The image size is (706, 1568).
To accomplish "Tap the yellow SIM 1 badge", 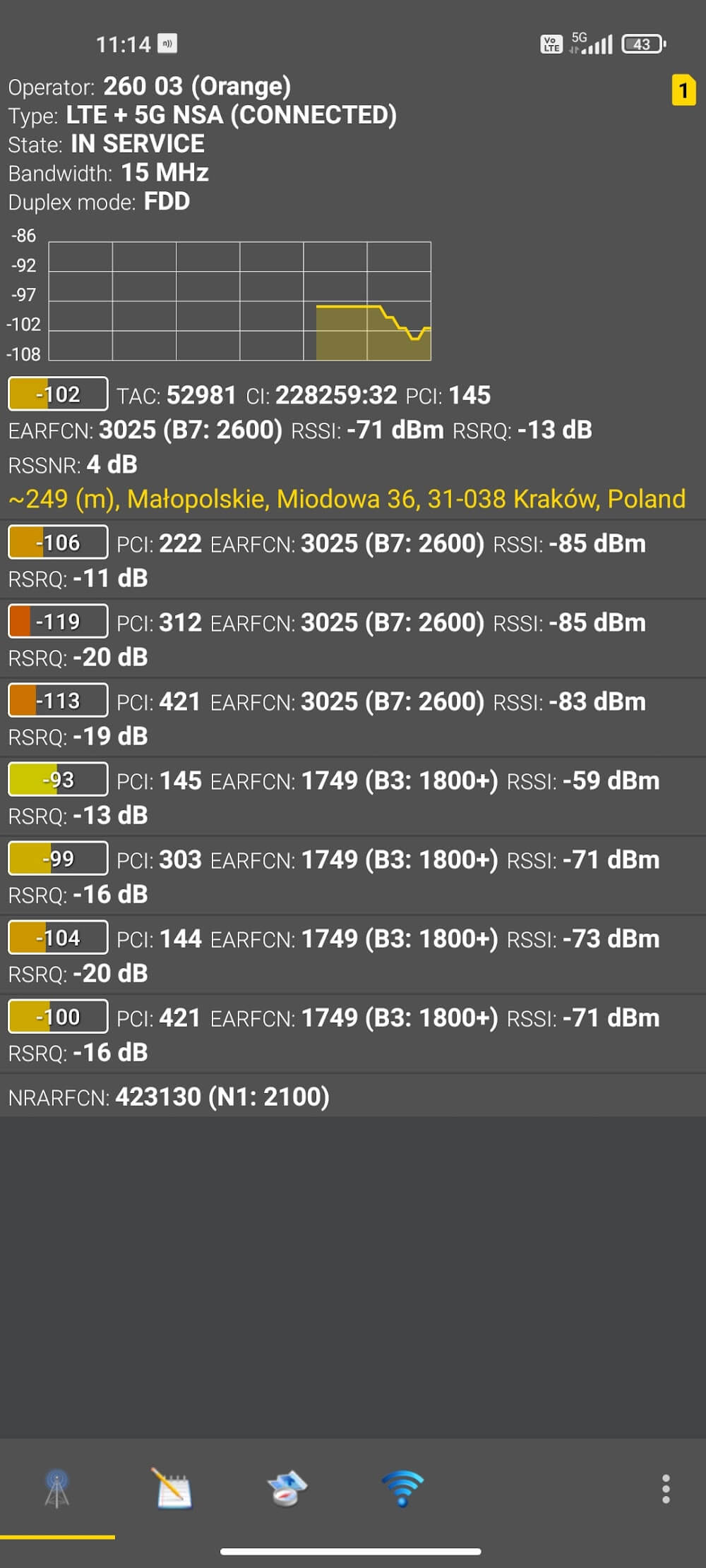I will point(683,90).
